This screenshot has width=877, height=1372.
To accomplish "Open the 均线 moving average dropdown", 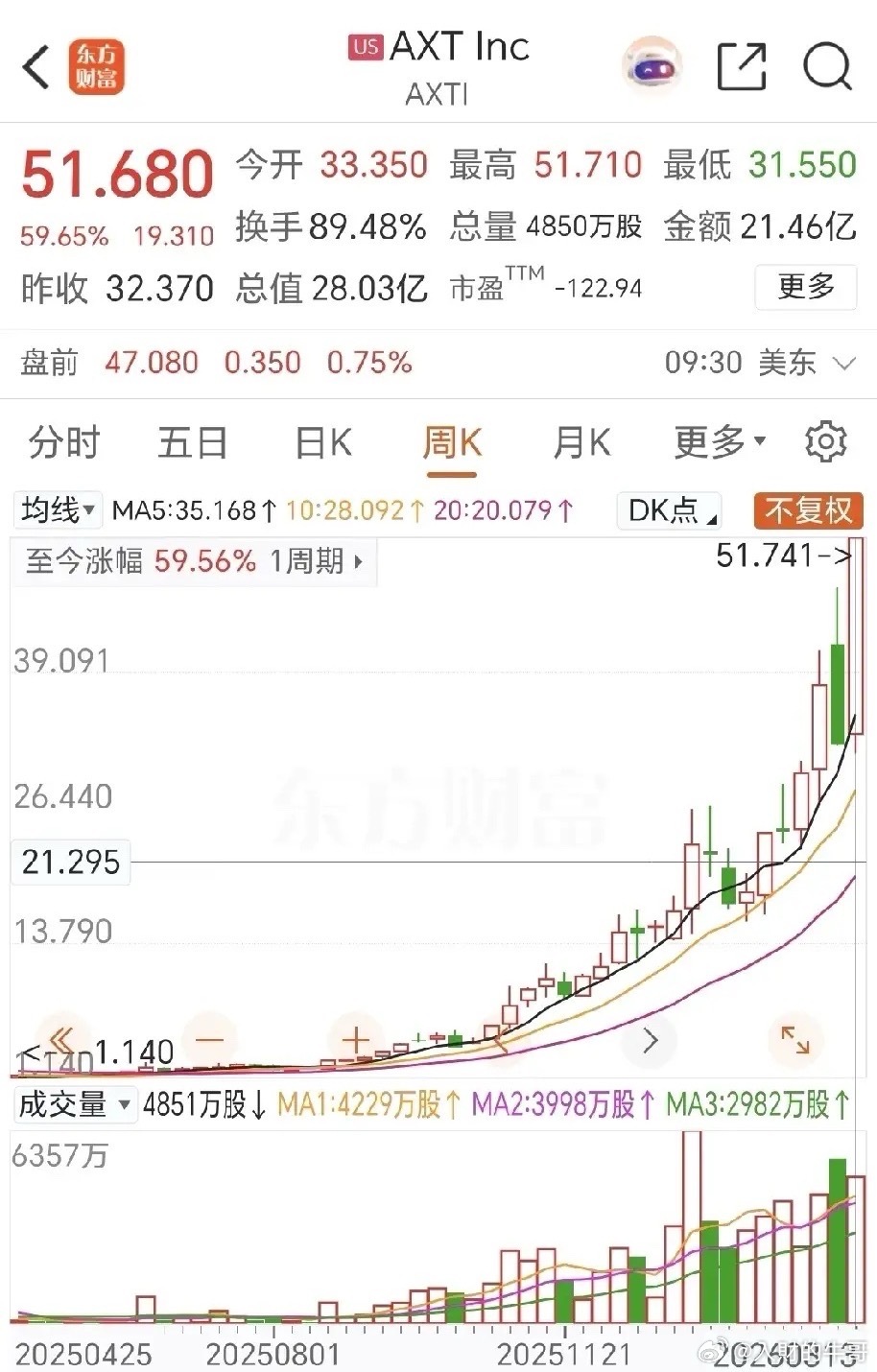I will click(x=57, y=510).
